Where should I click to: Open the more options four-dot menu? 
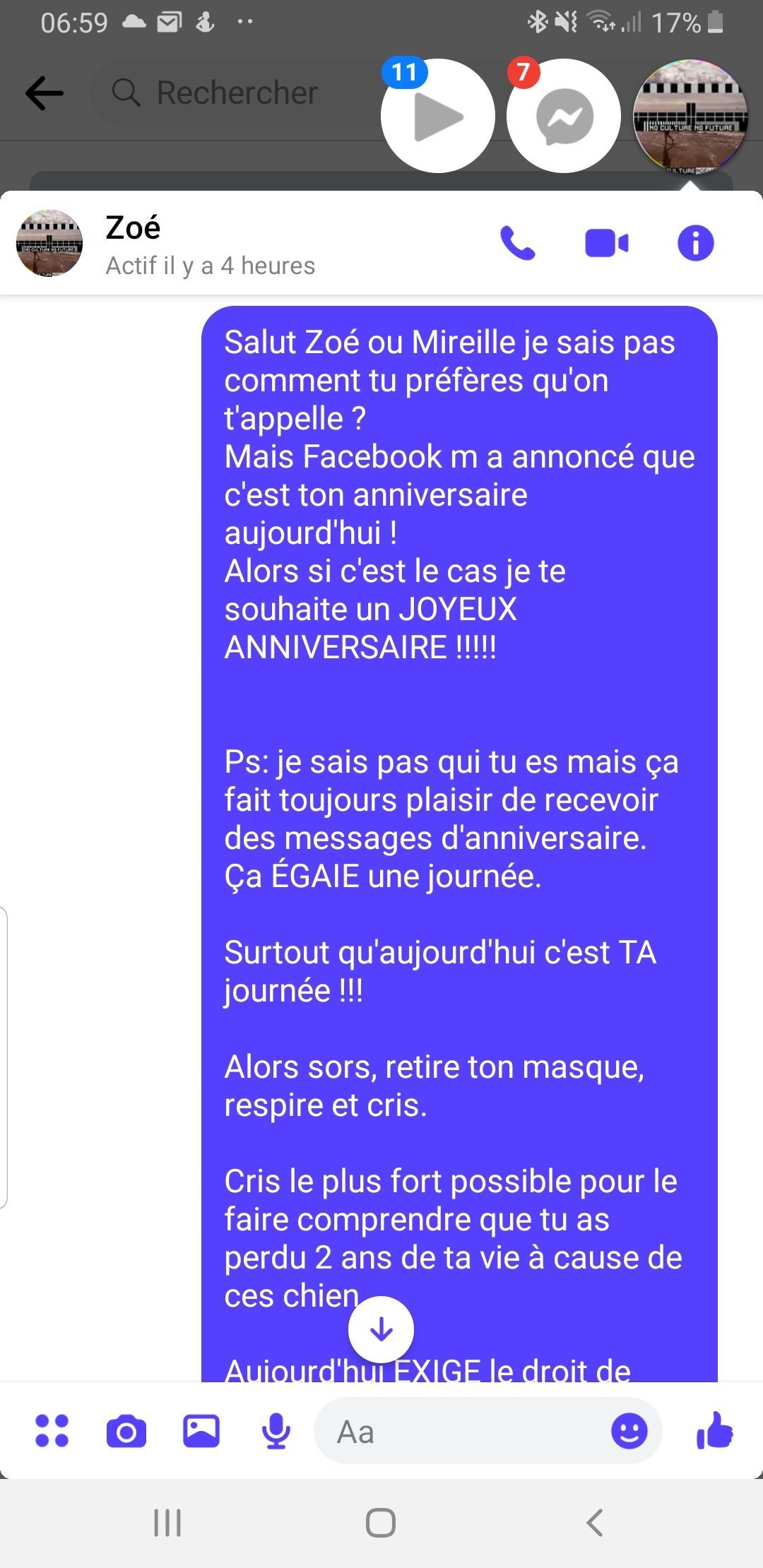(52, 1431)
